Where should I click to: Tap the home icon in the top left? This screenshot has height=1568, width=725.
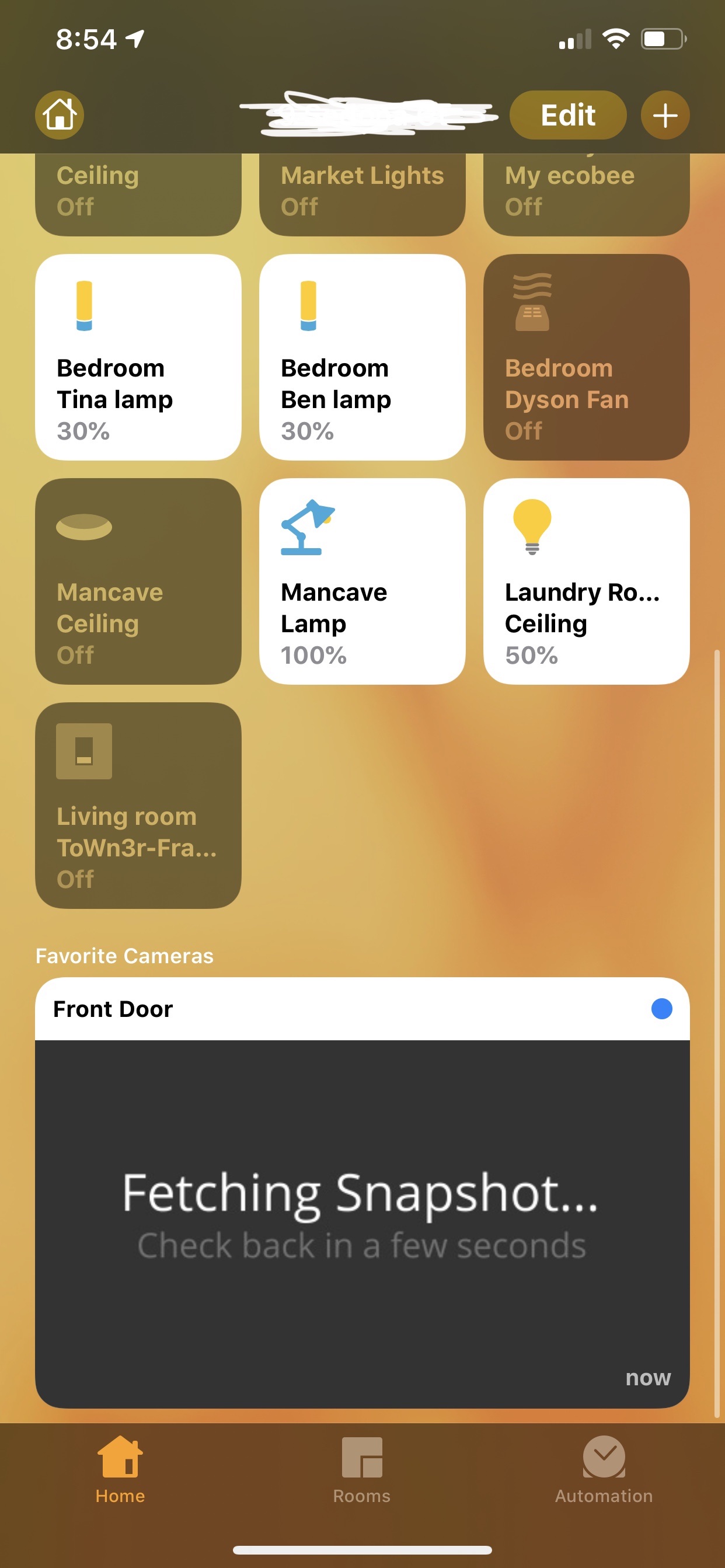[58, 114]
